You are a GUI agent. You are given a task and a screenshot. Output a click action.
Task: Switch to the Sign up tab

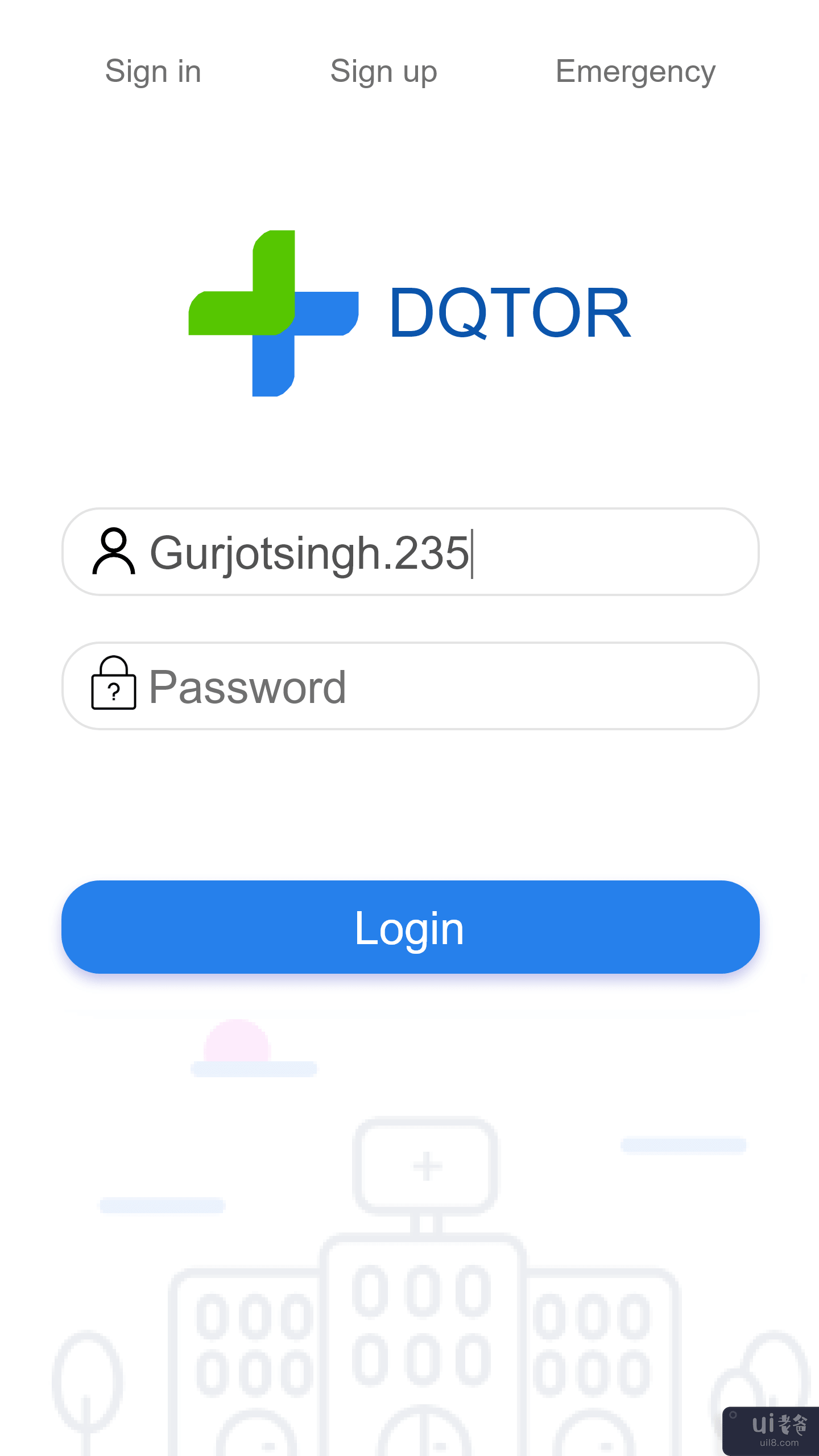click(x=383, y=72)
